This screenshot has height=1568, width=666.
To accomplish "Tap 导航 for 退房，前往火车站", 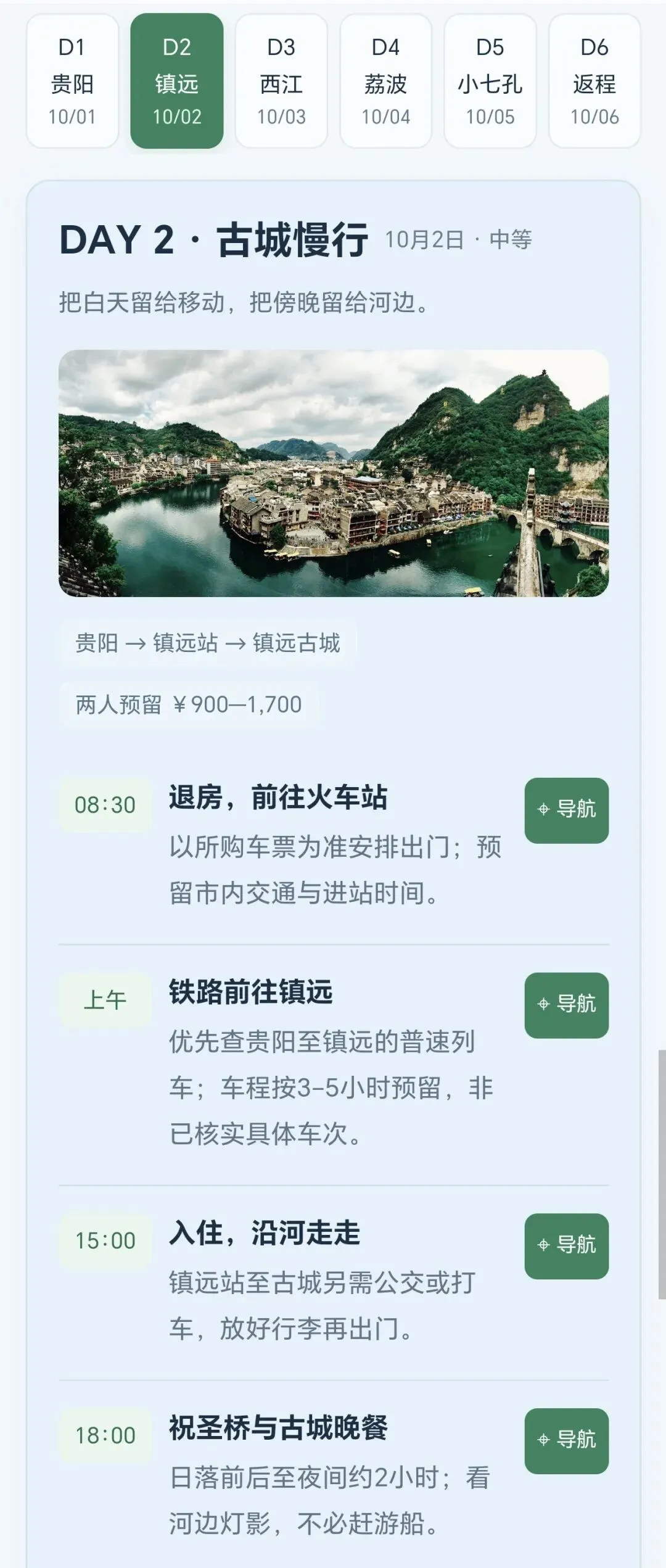I will [567, 811].
